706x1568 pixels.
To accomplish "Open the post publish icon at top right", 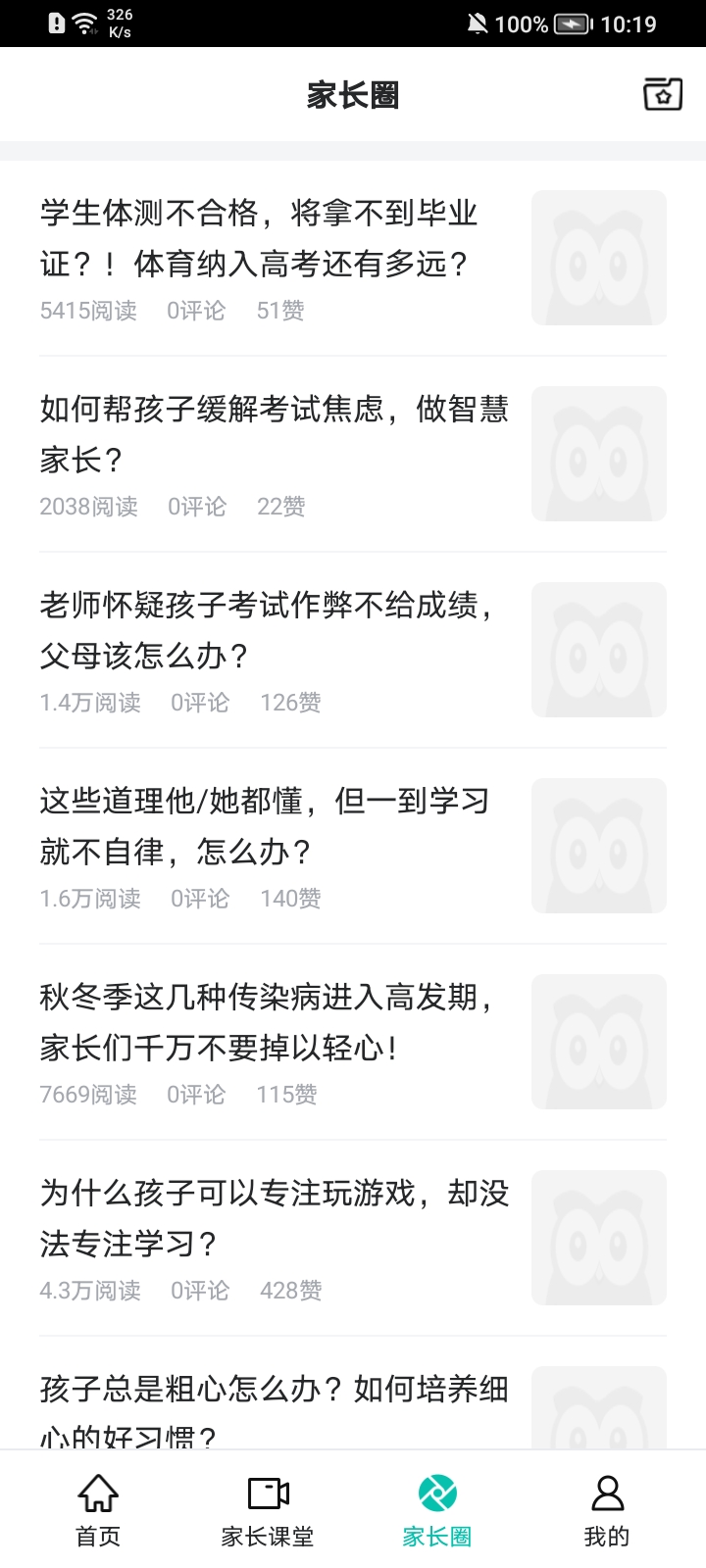I will pos(663,94).
